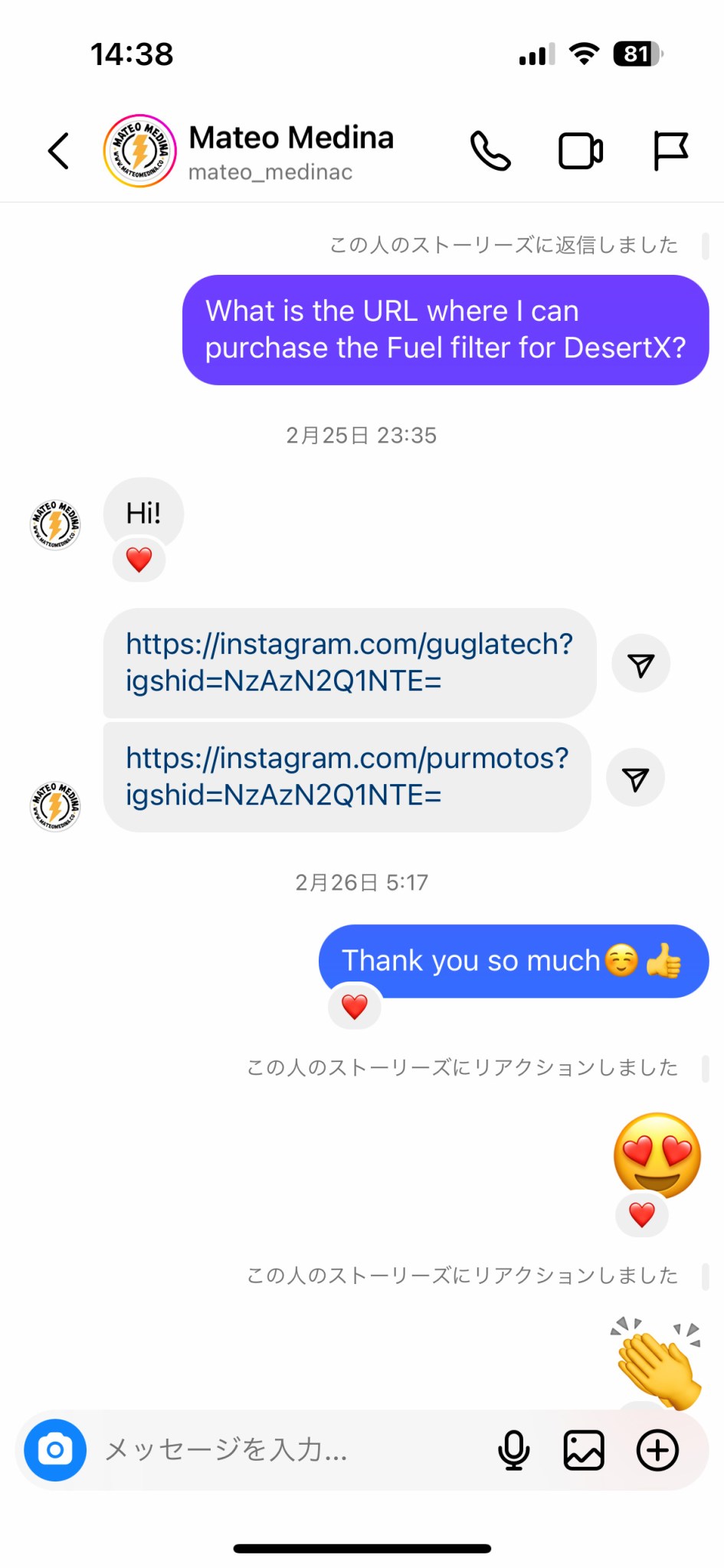The width and height of the screenshot is (724, 1568).
Task: View heart reaction on the Hi! message
Action: pos(139,560)
